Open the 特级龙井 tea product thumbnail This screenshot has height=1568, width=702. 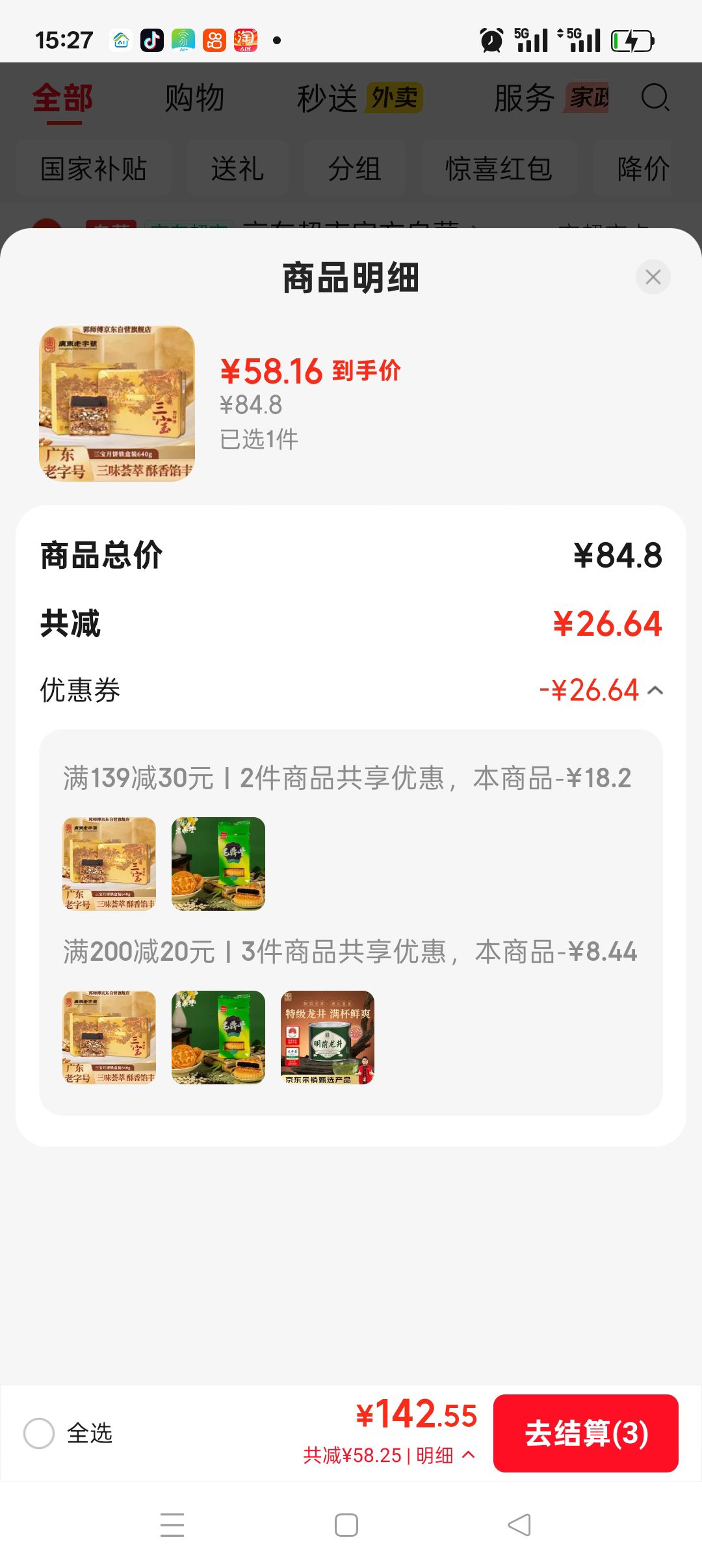click(328, 1038)
